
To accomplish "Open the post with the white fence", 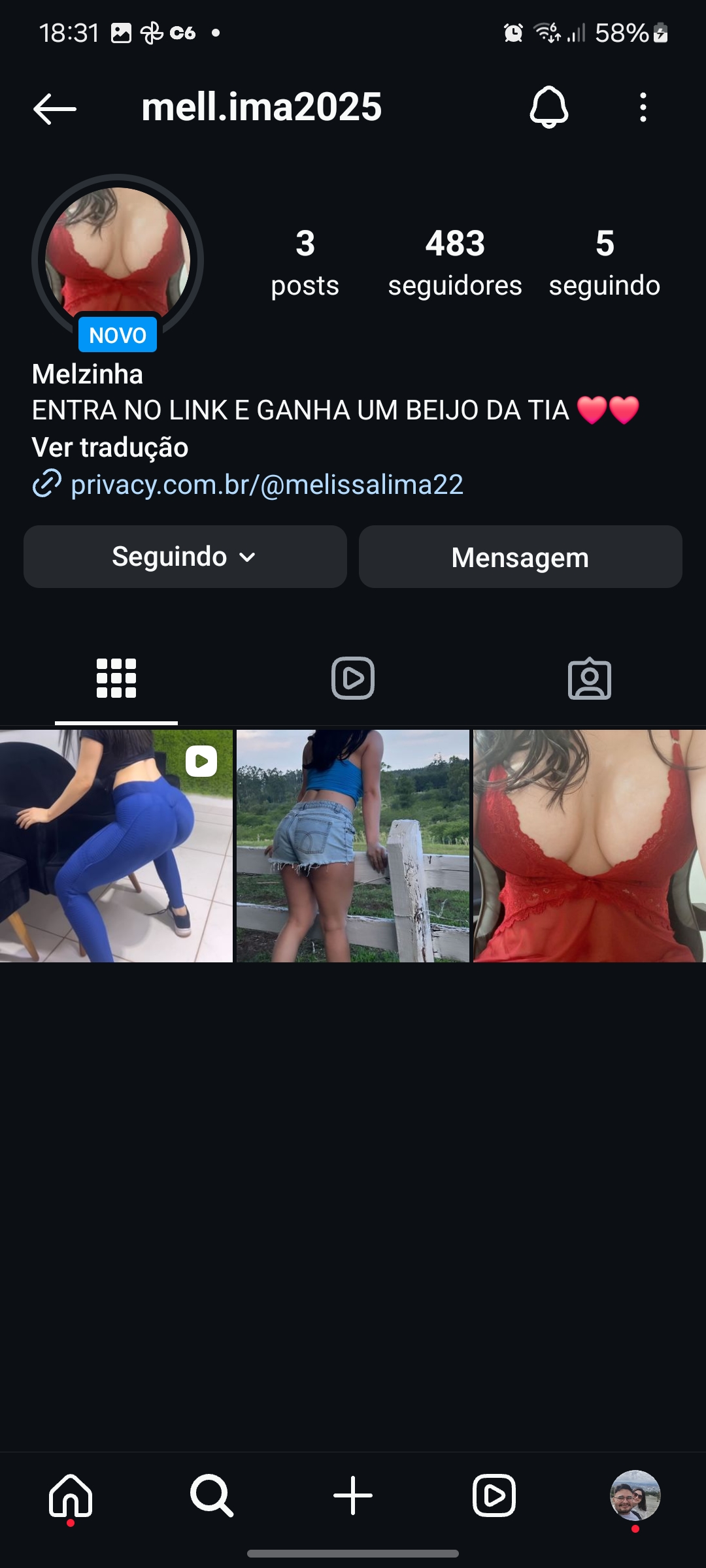I will (353, 846).
